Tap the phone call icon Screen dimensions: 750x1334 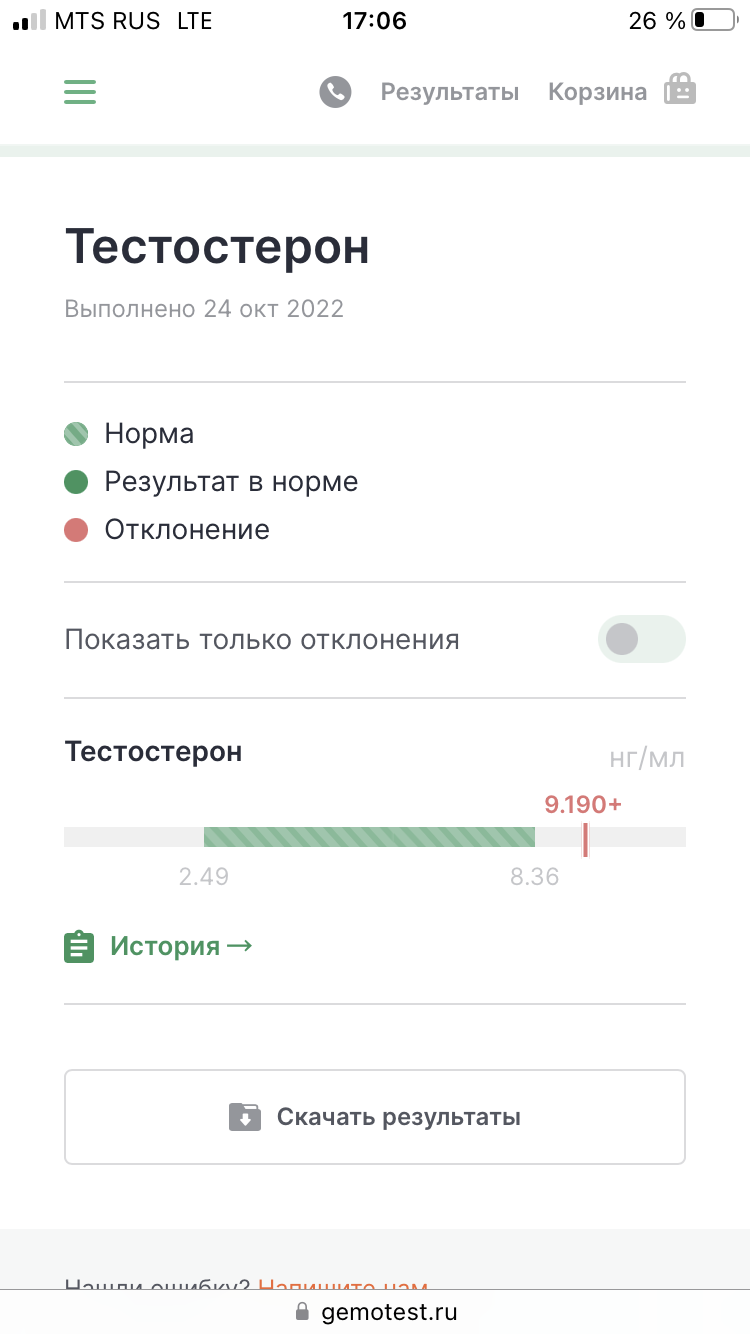click(335, 92)
